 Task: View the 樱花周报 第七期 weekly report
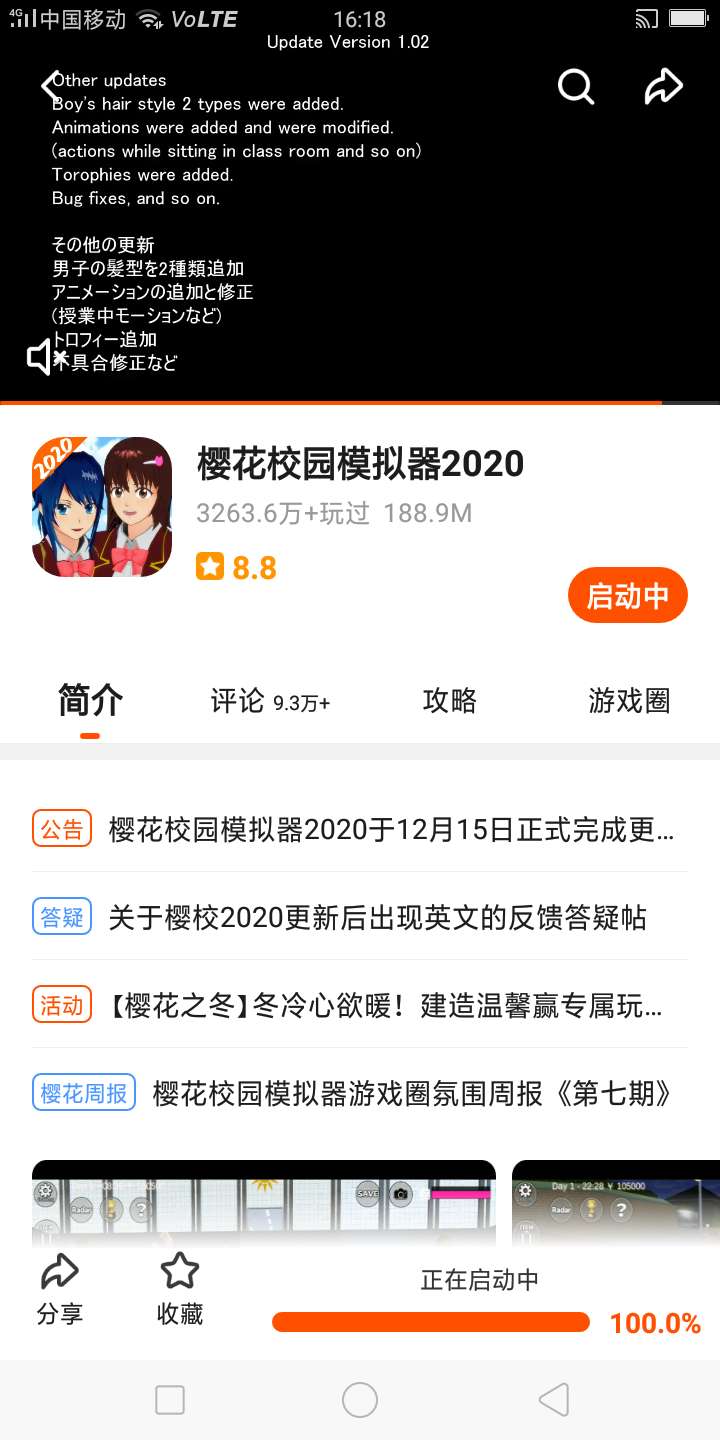coord(411,1093)
